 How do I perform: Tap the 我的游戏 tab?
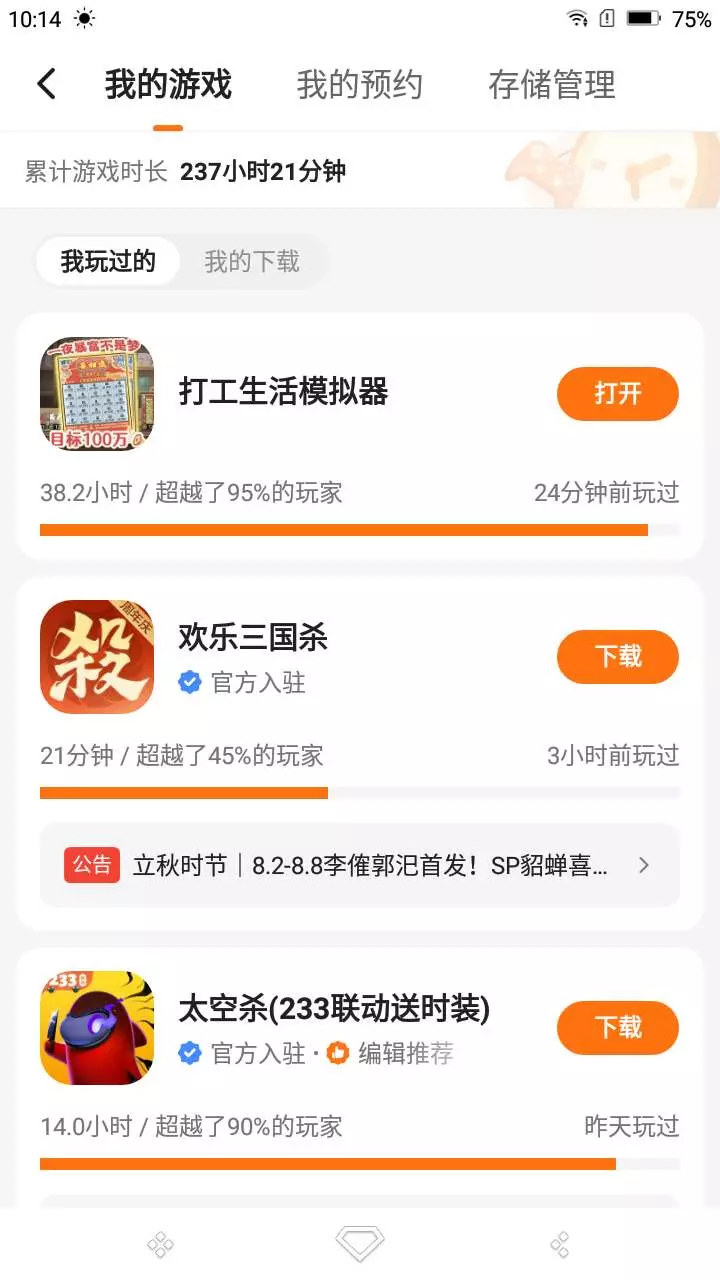pos(168,85)
